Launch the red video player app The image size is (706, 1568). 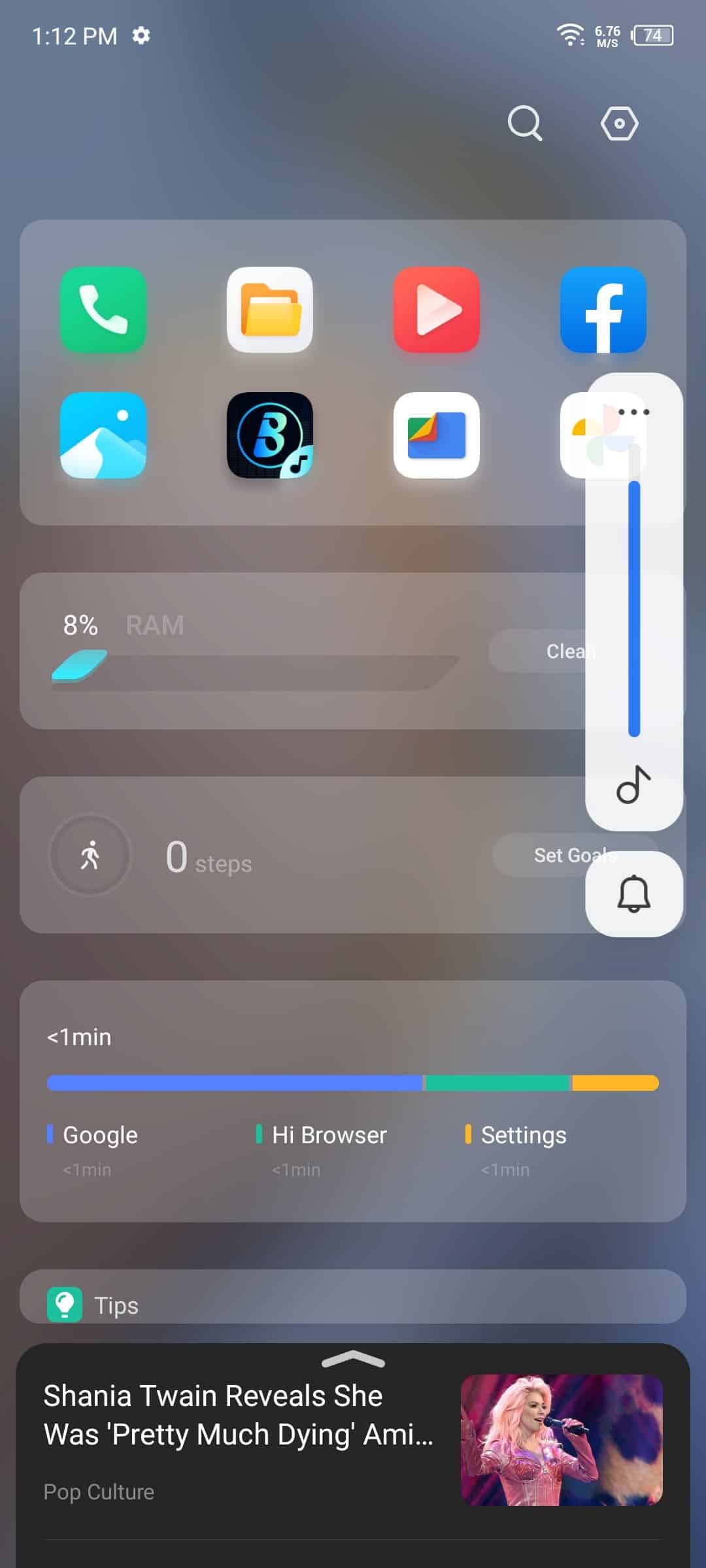coord(437,310)
